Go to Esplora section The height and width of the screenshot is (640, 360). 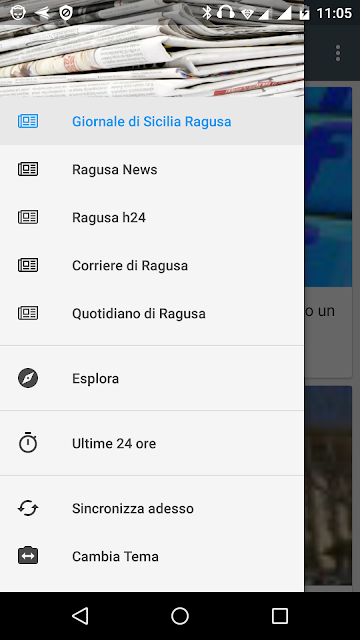click(x=152, y=378)
